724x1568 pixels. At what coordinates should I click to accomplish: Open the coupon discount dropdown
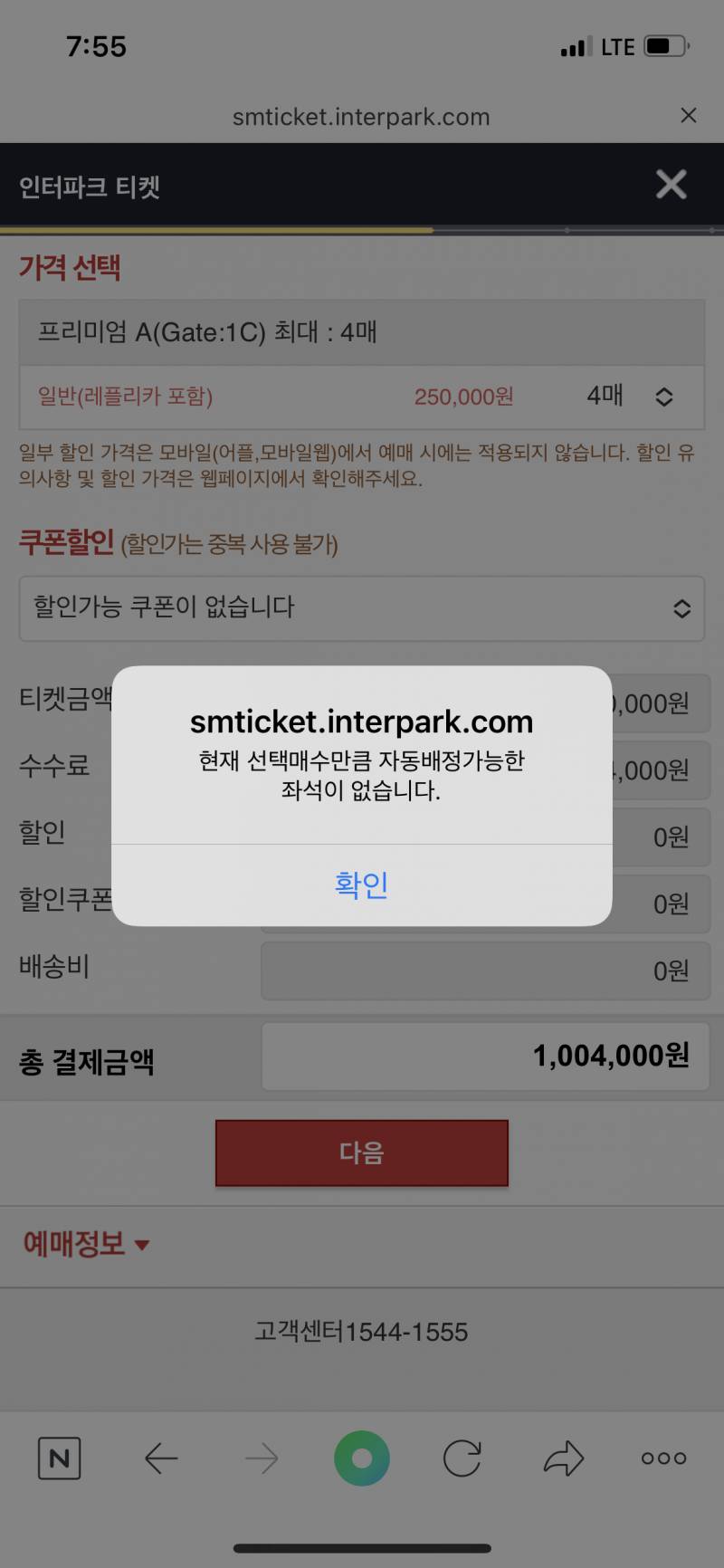click(x=361, y=608)
